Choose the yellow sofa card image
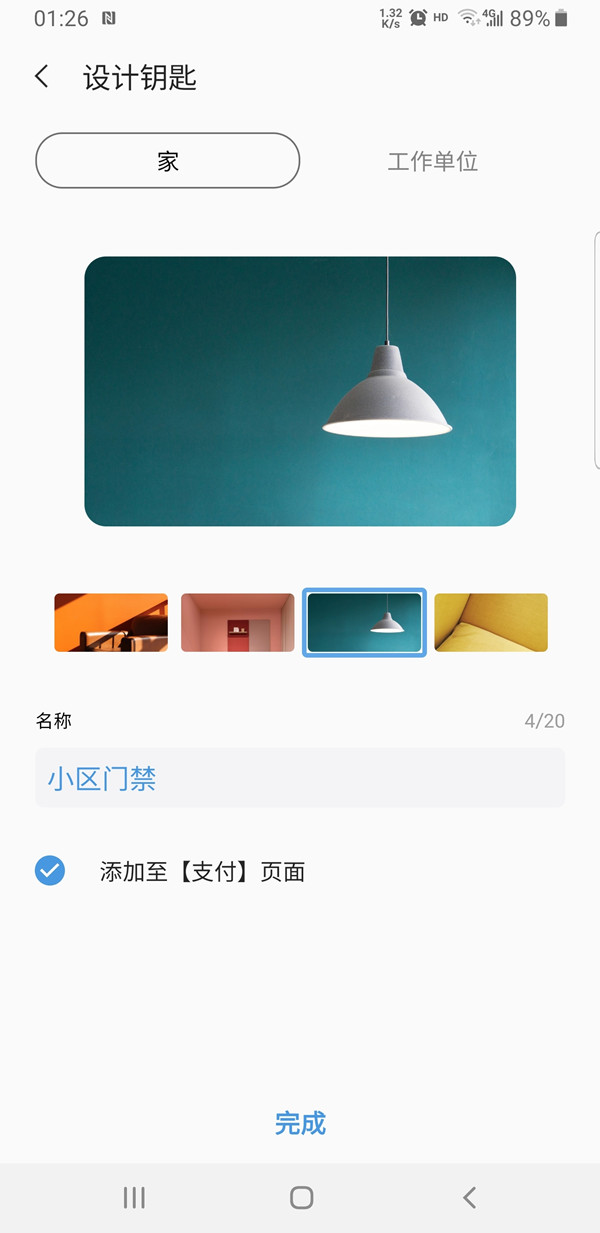This screenshot has width=600, height=1233. coord(491,623)
